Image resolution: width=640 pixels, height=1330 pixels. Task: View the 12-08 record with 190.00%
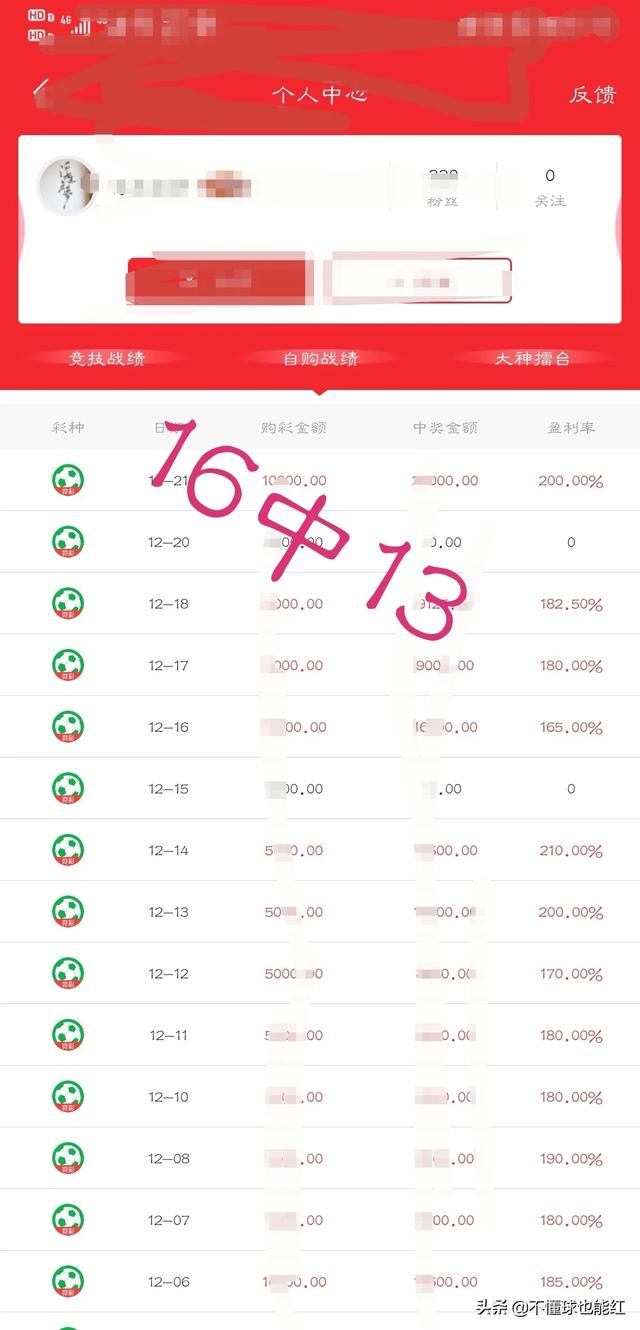tap(320, 1159)
